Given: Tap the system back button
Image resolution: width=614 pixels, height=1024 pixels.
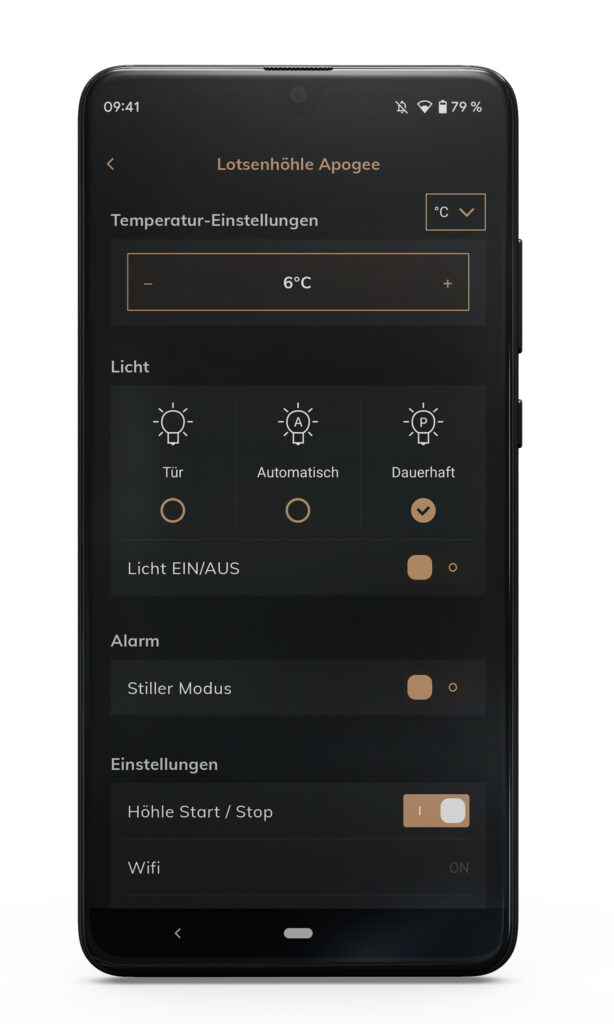Looking at the screenshot, I should (178, 933).
